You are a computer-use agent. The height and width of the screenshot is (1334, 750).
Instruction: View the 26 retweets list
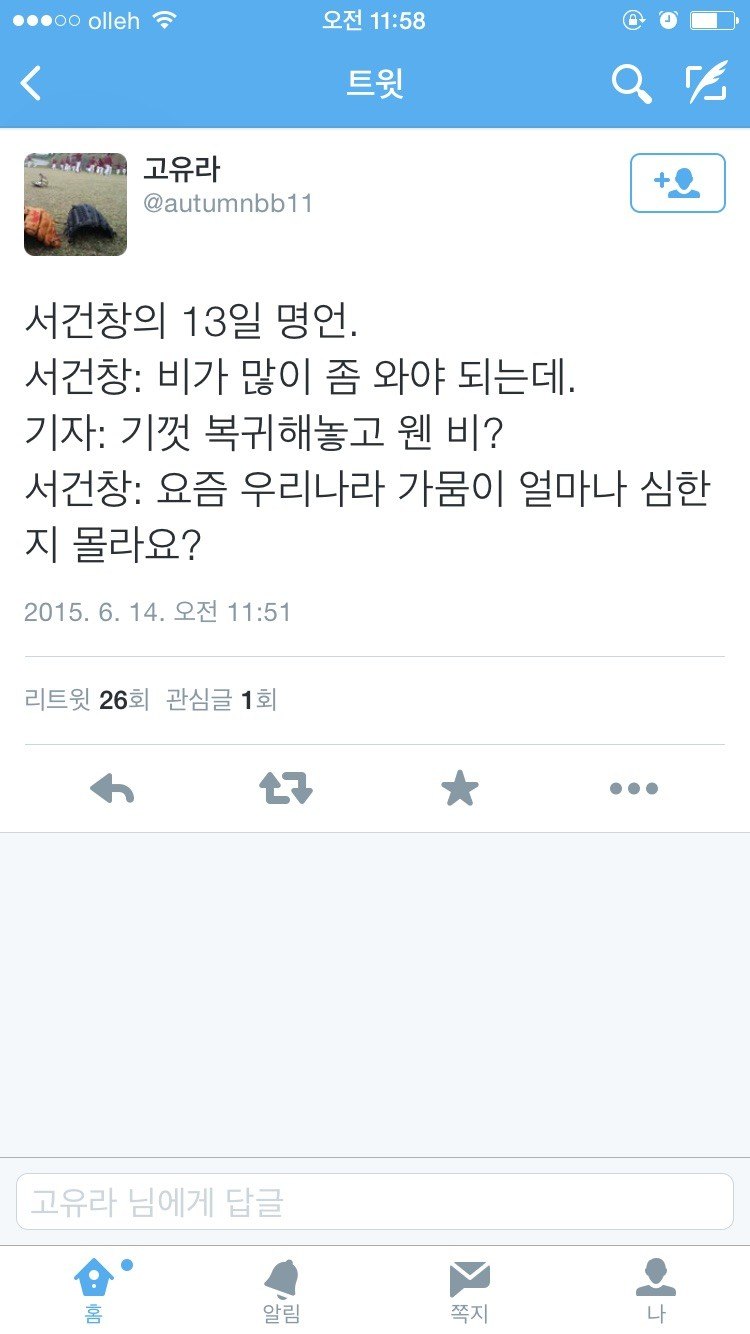86,700
